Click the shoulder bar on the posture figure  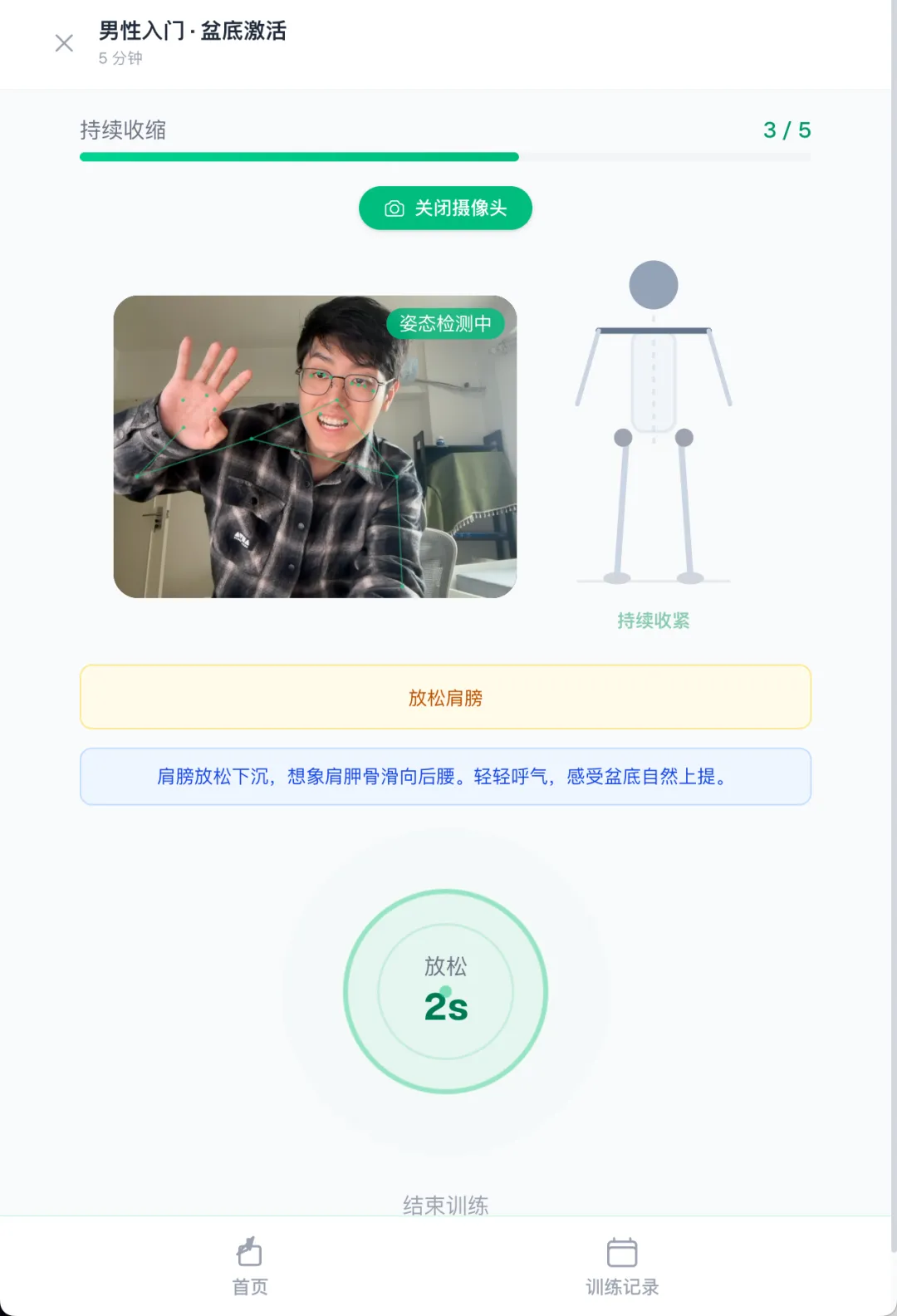pos(655,331)
